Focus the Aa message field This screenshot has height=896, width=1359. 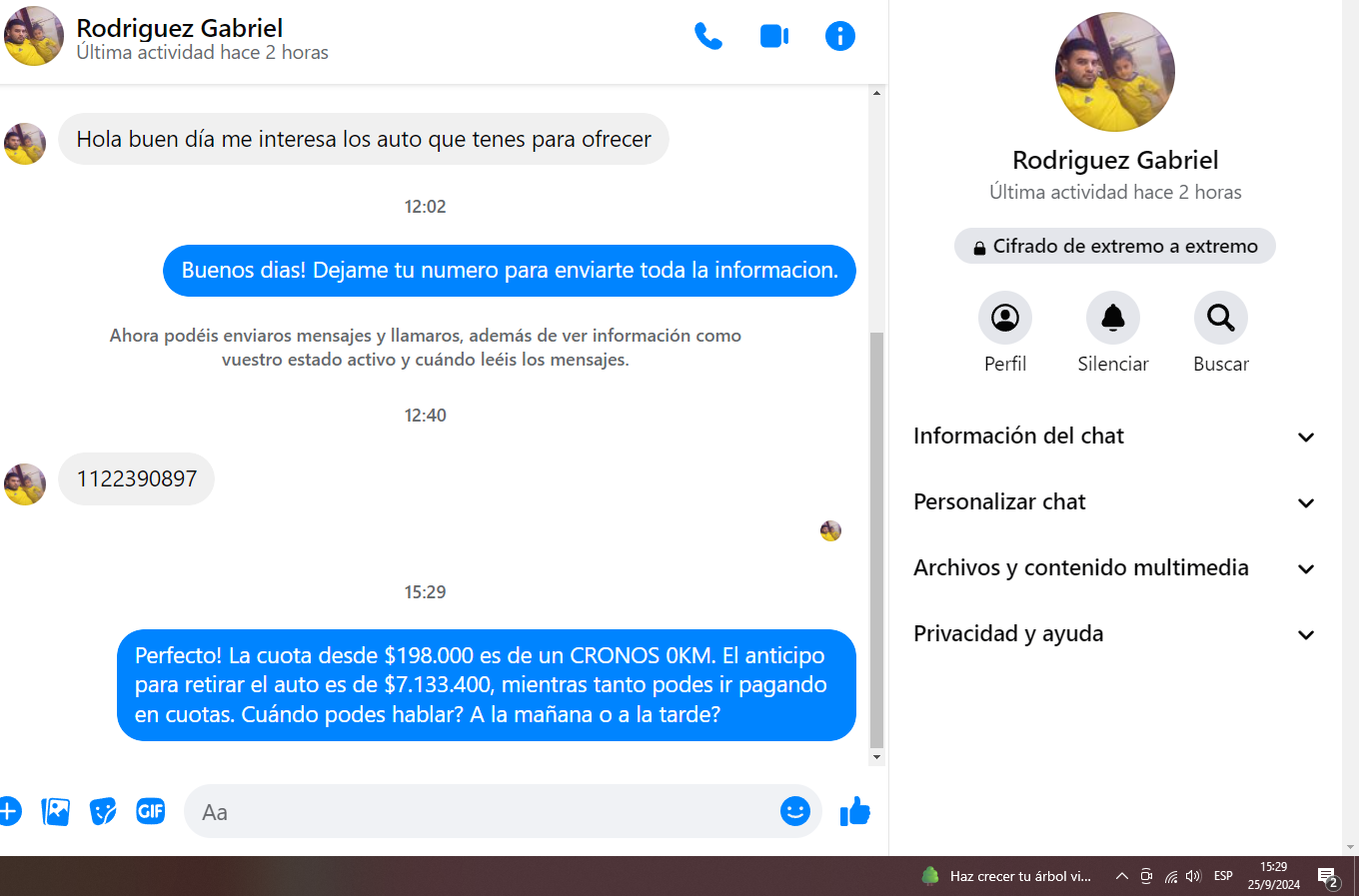(x=480, y=812)
